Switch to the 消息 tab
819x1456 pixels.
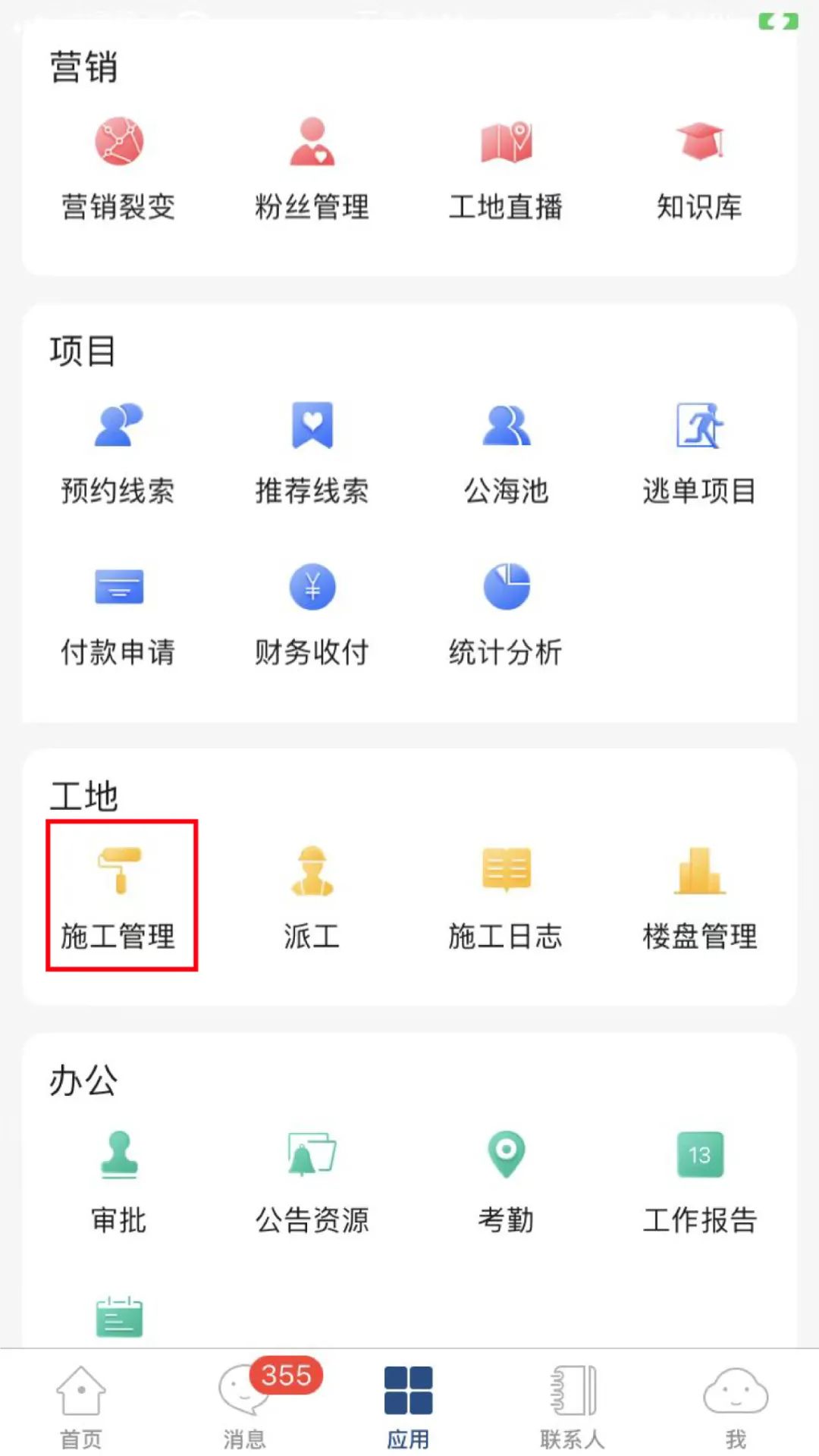coord(245,1404)
